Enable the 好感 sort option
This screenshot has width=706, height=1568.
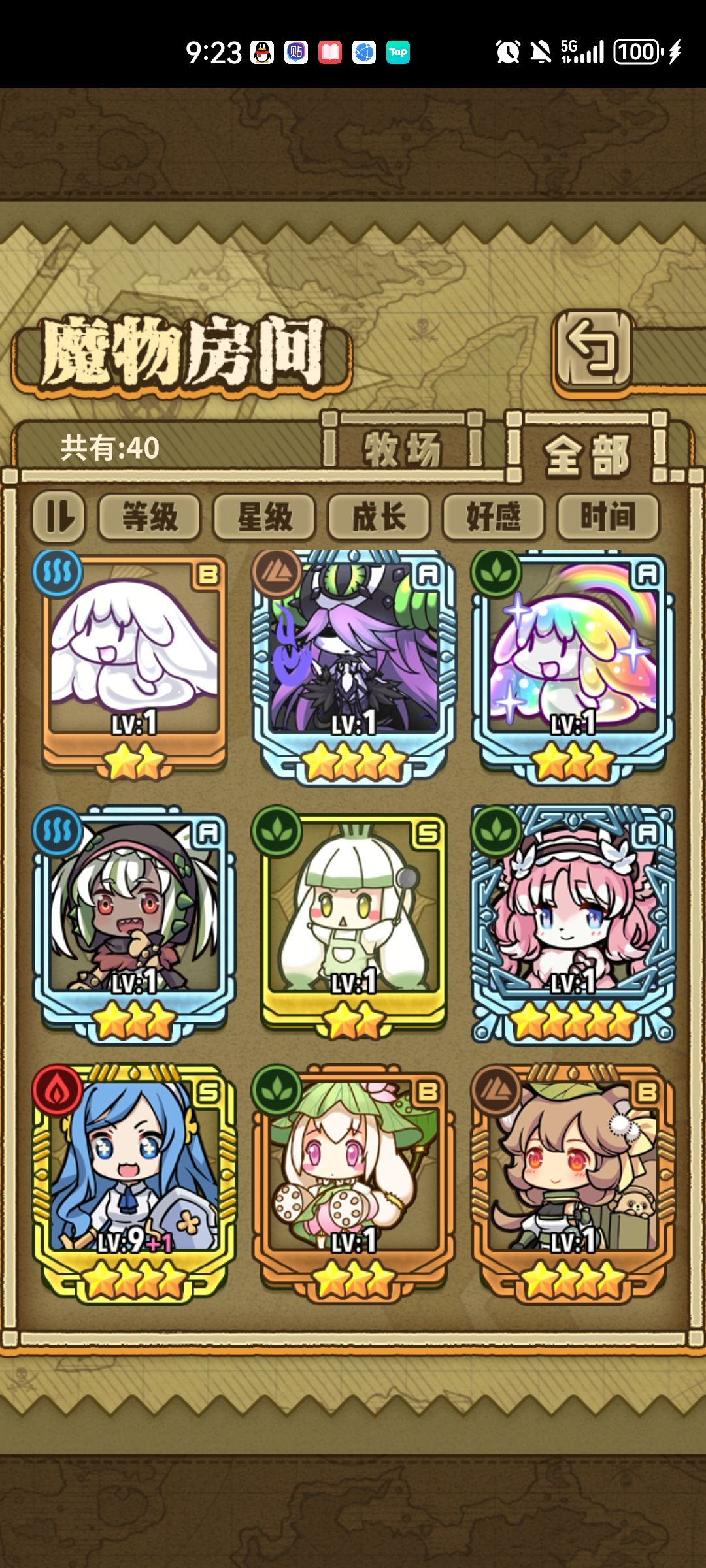492,516
